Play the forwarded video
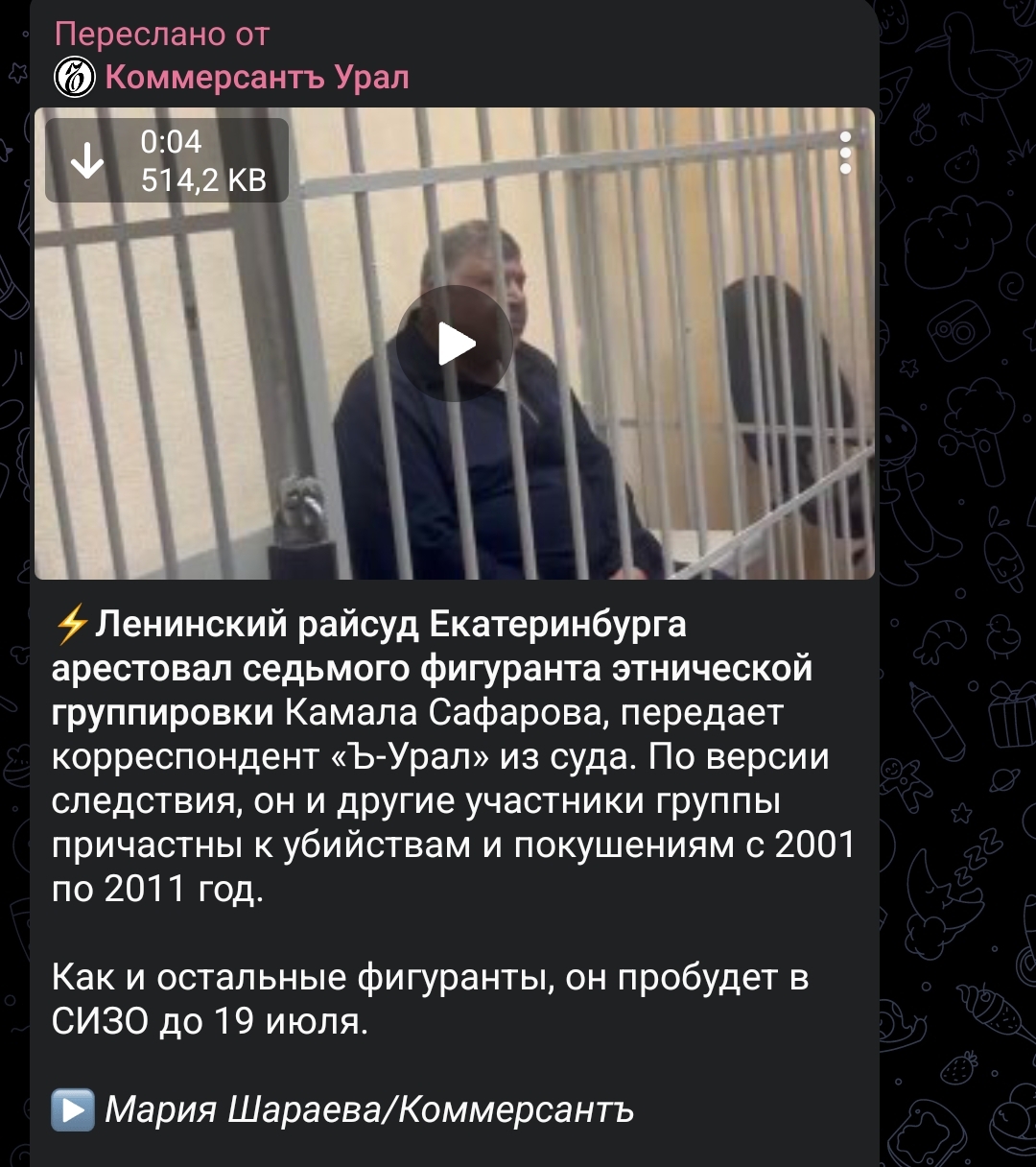This screenshot has height=1167, width=1036. tap(456, 344)
